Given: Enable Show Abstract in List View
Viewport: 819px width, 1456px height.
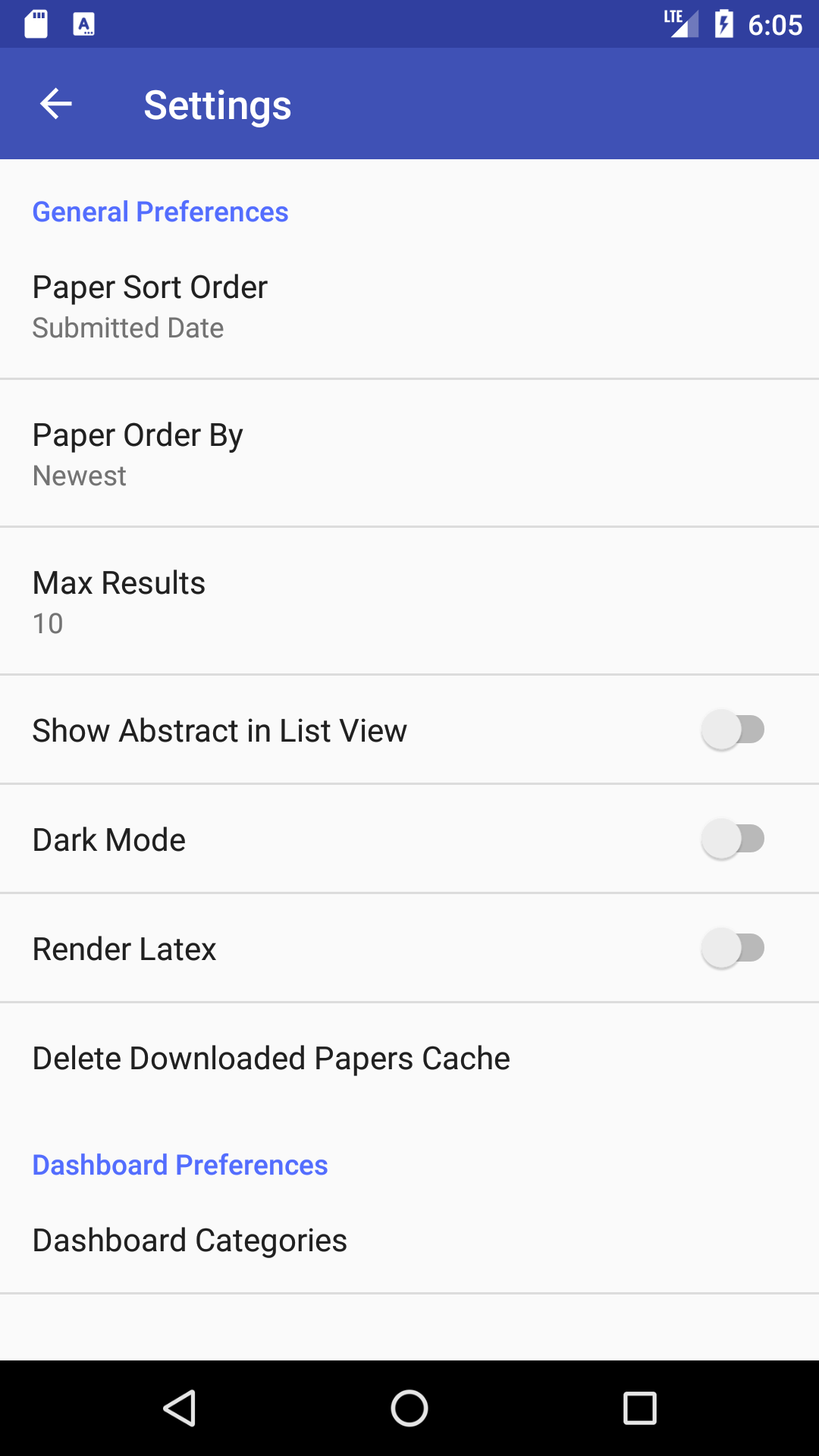Looking at the screenshot, I should pos(732,730).
